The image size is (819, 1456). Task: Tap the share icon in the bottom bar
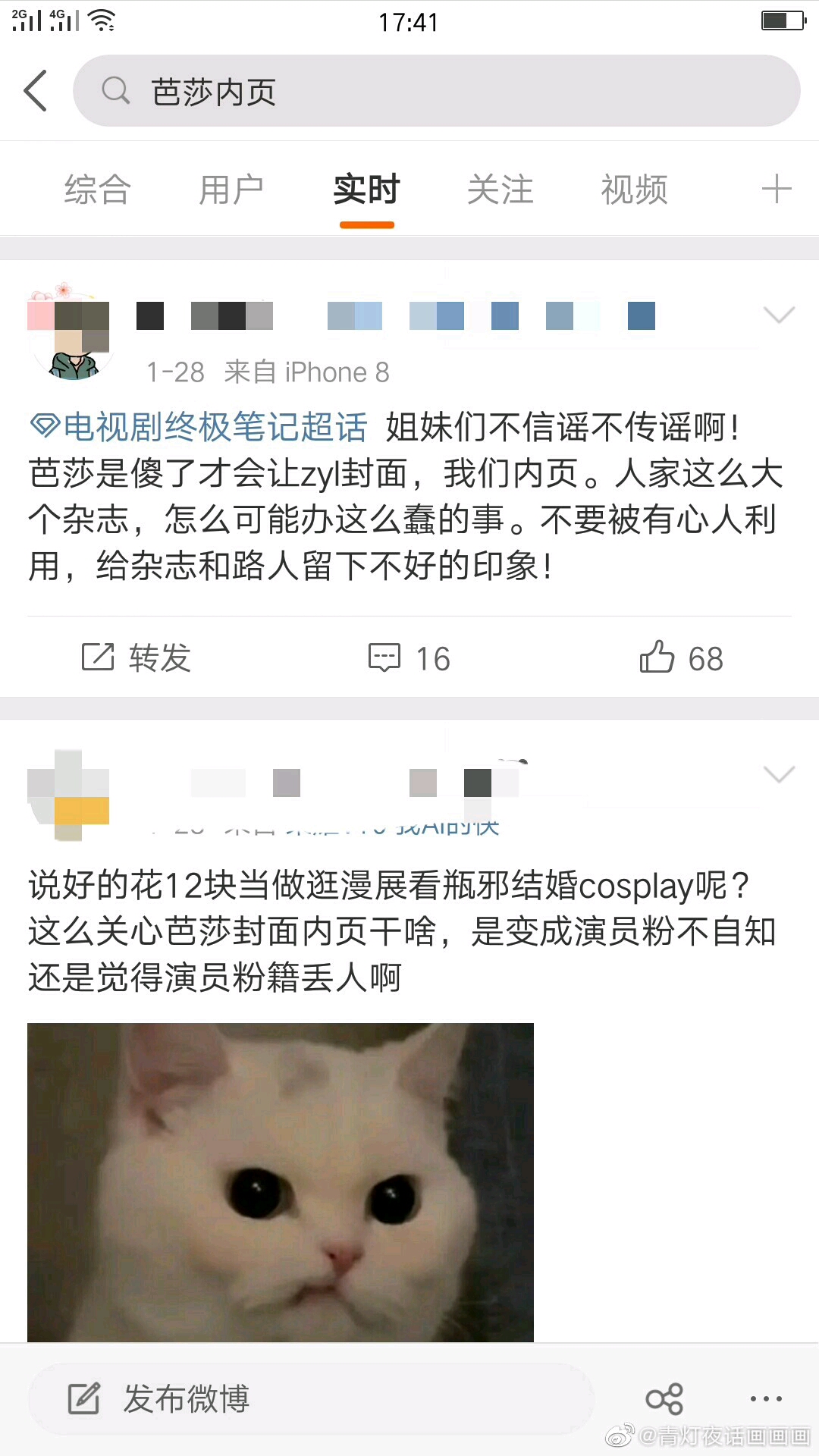(x=664, y=1398)
